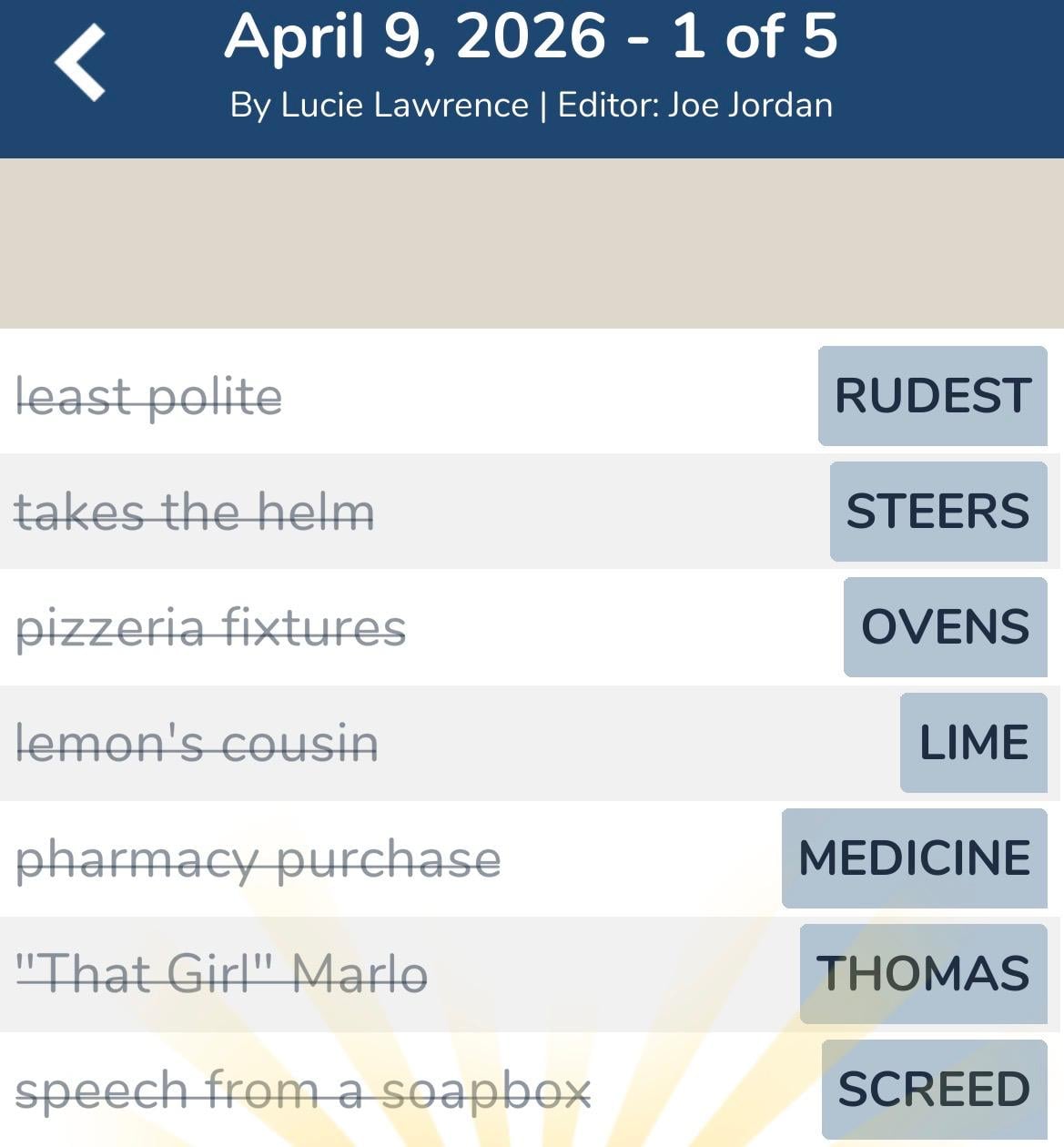1064x1147 pixels.
Task: Select the MEDICINE answer tile
Action: [x=914, y=858]
